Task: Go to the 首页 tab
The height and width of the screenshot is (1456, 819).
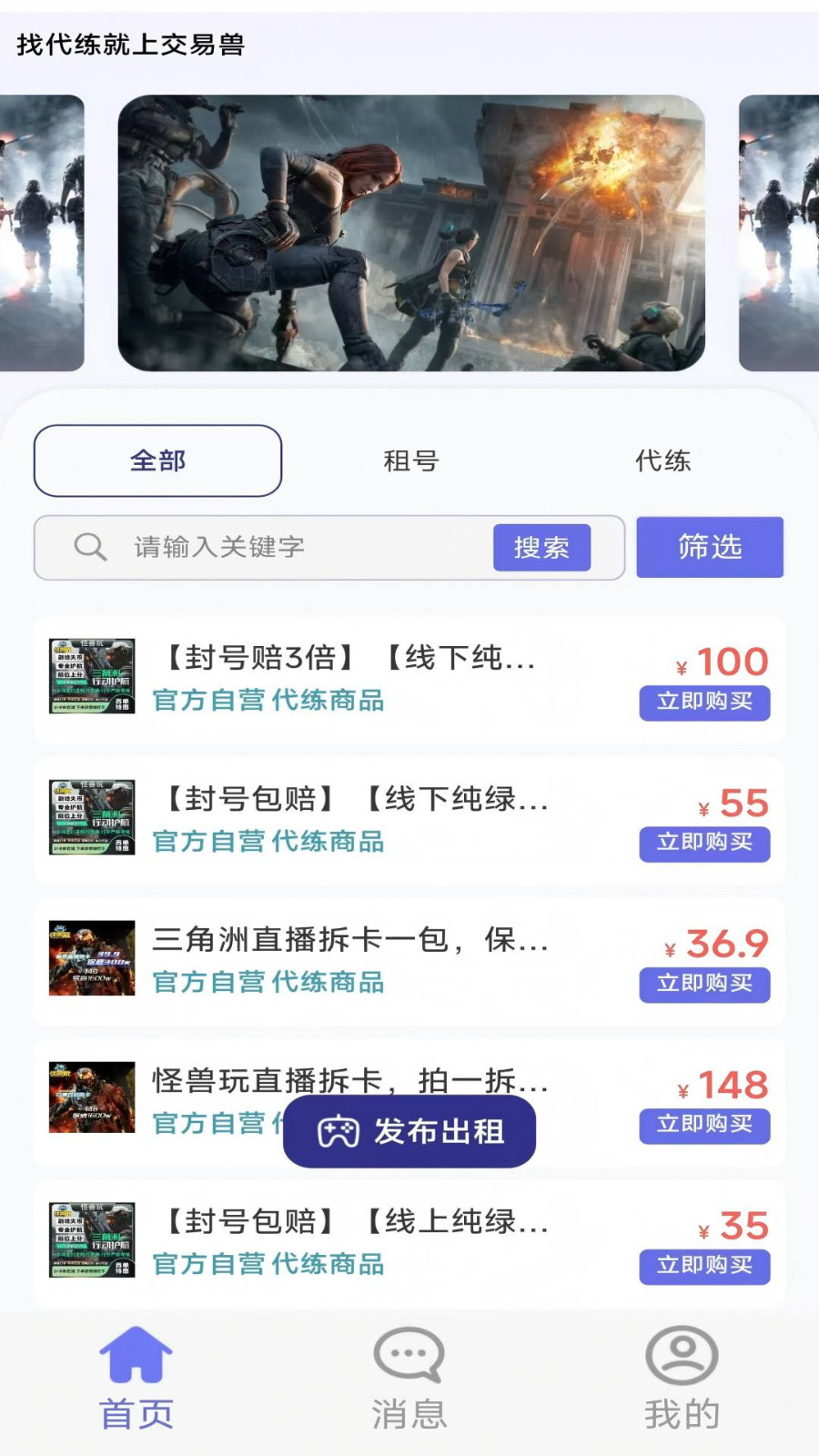Action: pyautogui.click(x=136, y=1379)
